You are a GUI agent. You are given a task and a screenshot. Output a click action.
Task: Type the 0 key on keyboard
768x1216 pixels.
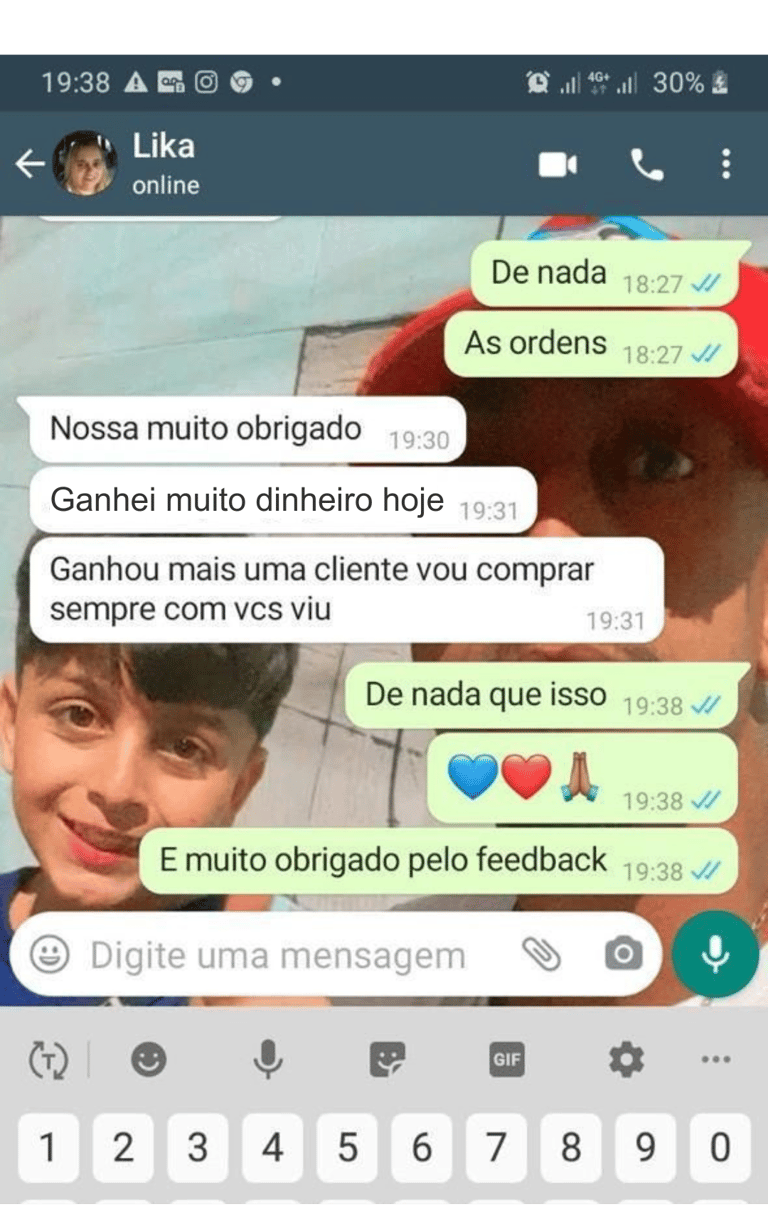720,1147
